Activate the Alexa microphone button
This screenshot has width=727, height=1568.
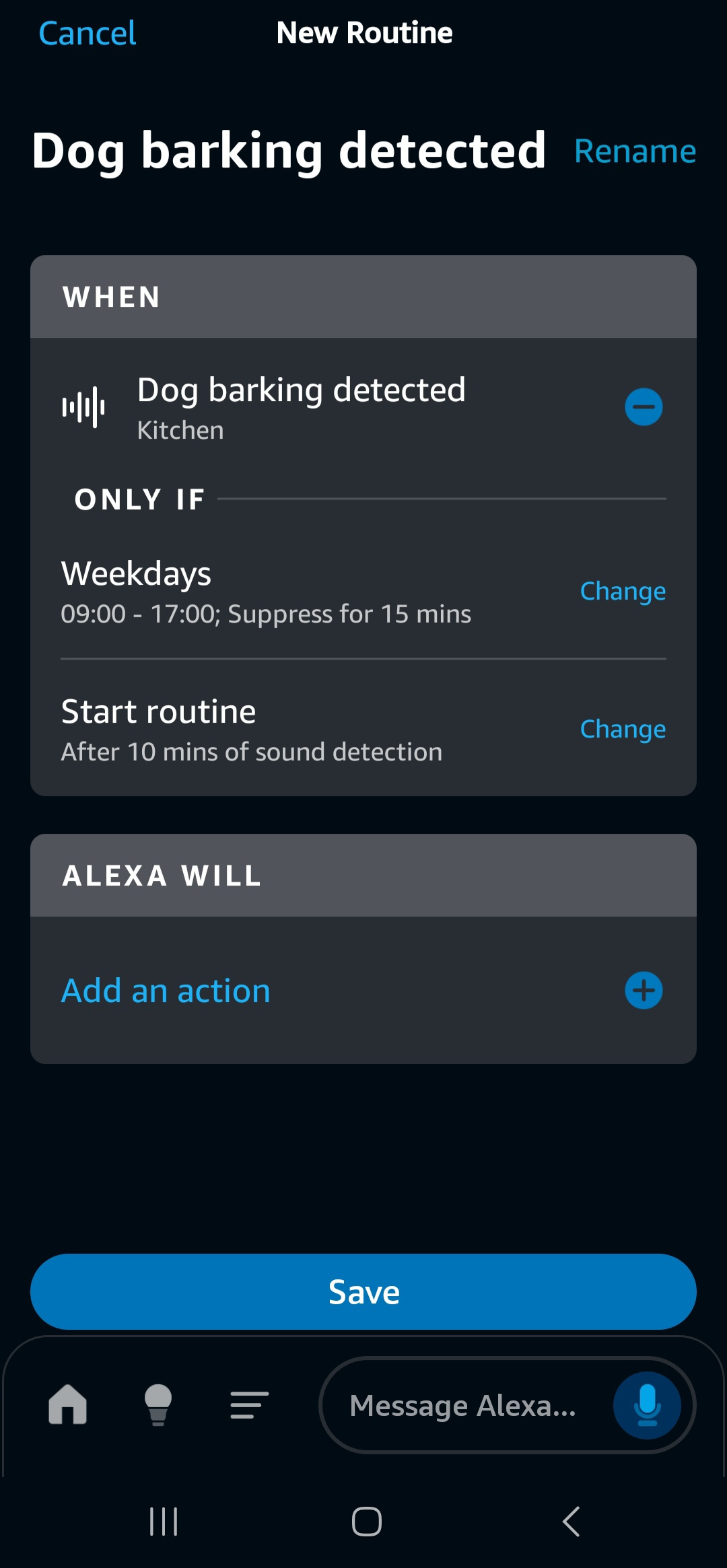[646, 1405]
